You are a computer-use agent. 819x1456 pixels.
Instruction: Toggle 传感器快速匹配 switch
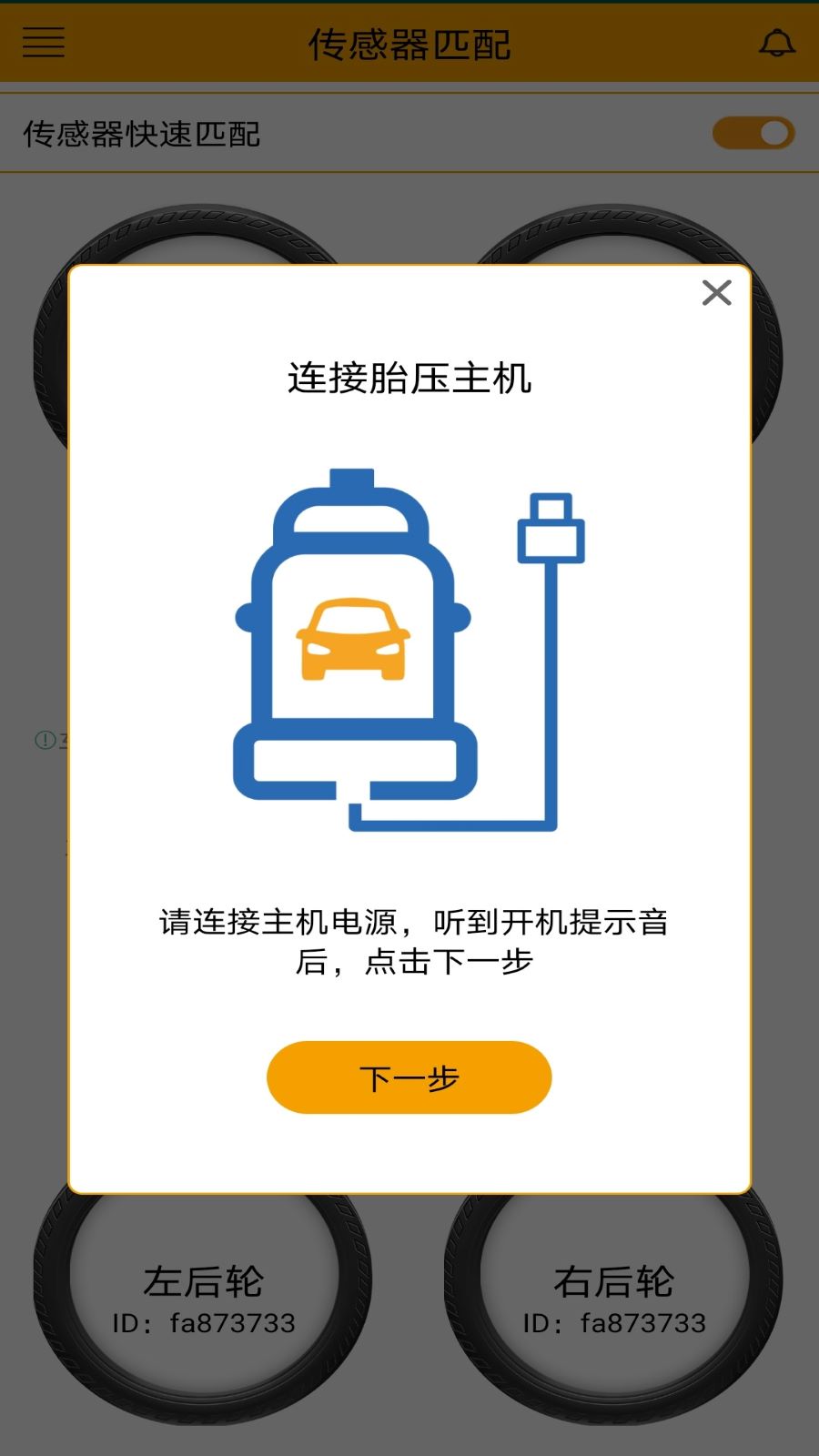pyautogui.click(x=753, y=133)
